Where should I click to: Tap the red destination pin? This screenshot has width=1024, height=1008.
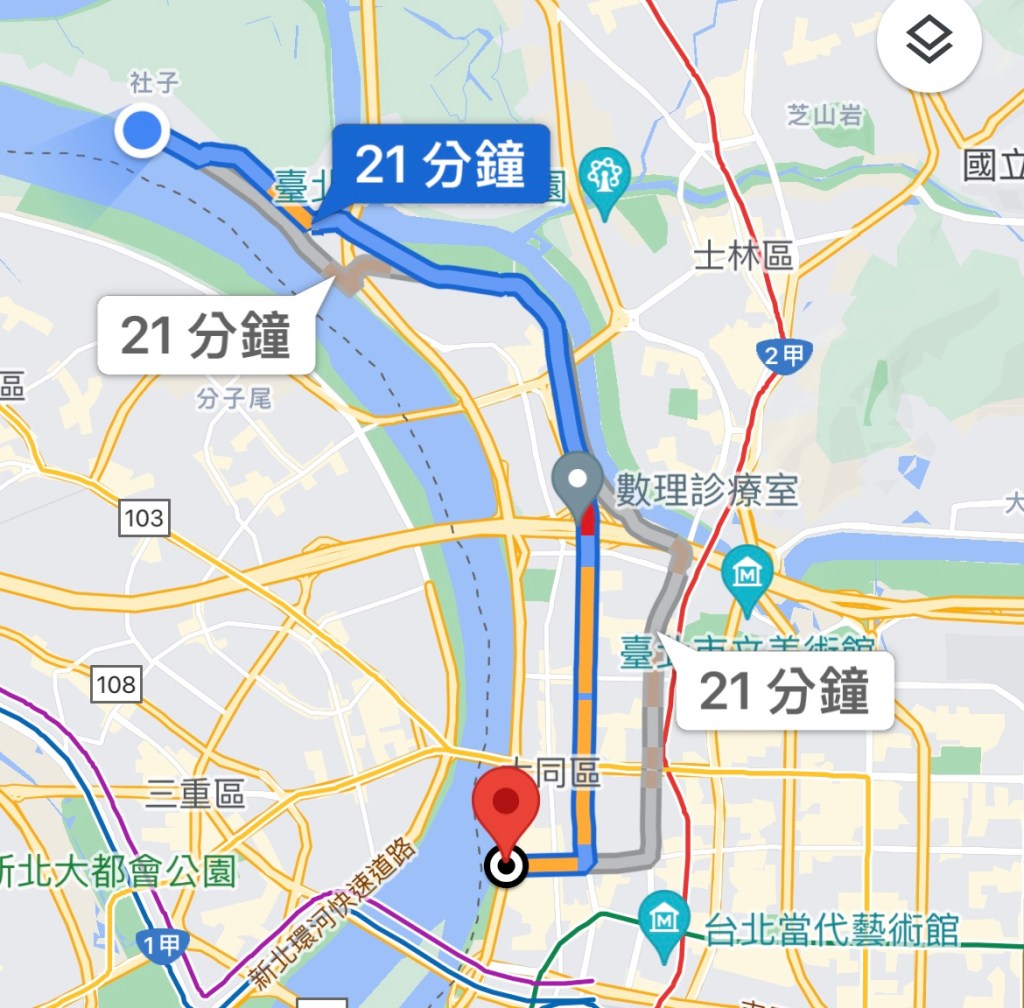click(506, 803)
